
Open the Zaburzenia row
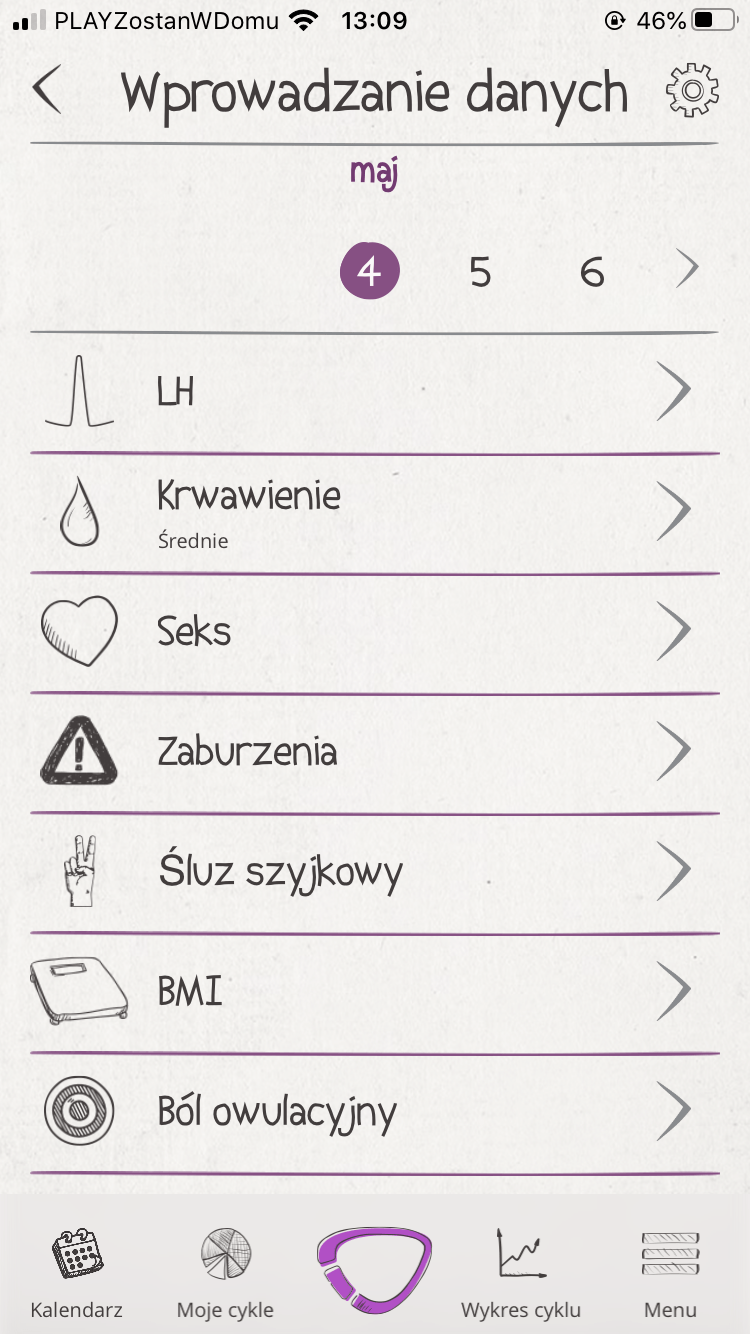375,752
